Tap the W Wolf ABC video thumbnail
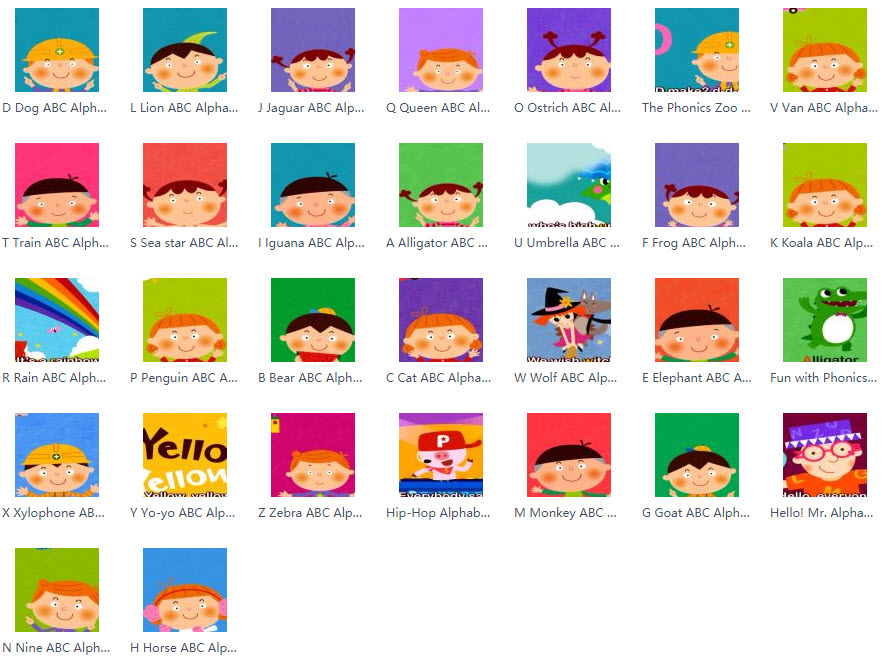885x662 pixels. coord(569,320)
